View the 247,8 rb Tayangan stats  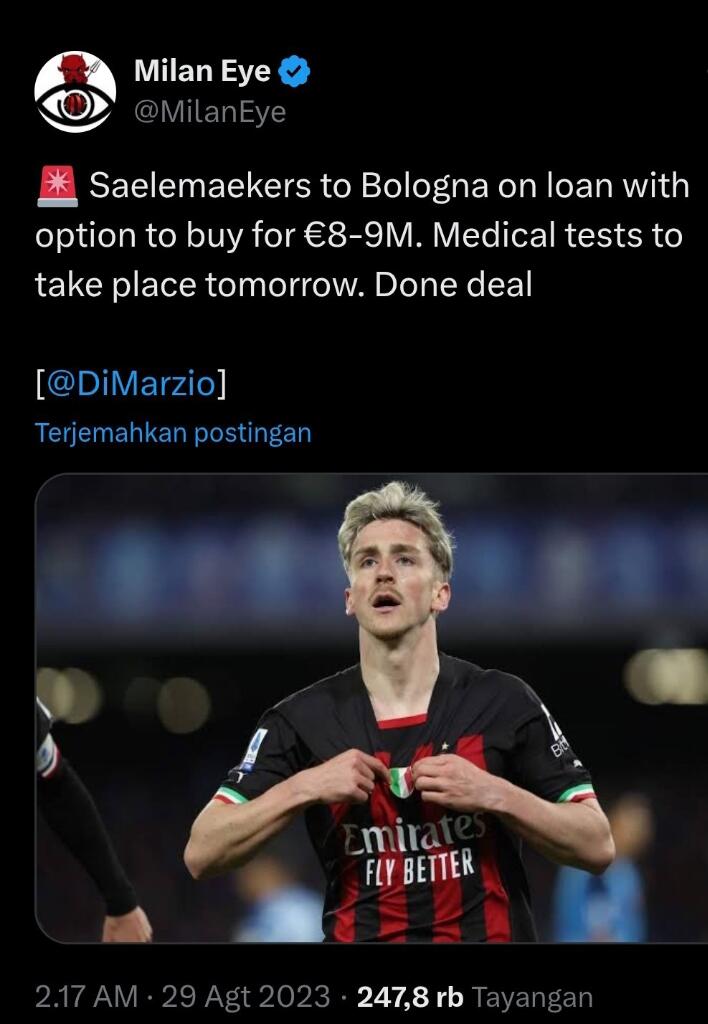(474, 997)
